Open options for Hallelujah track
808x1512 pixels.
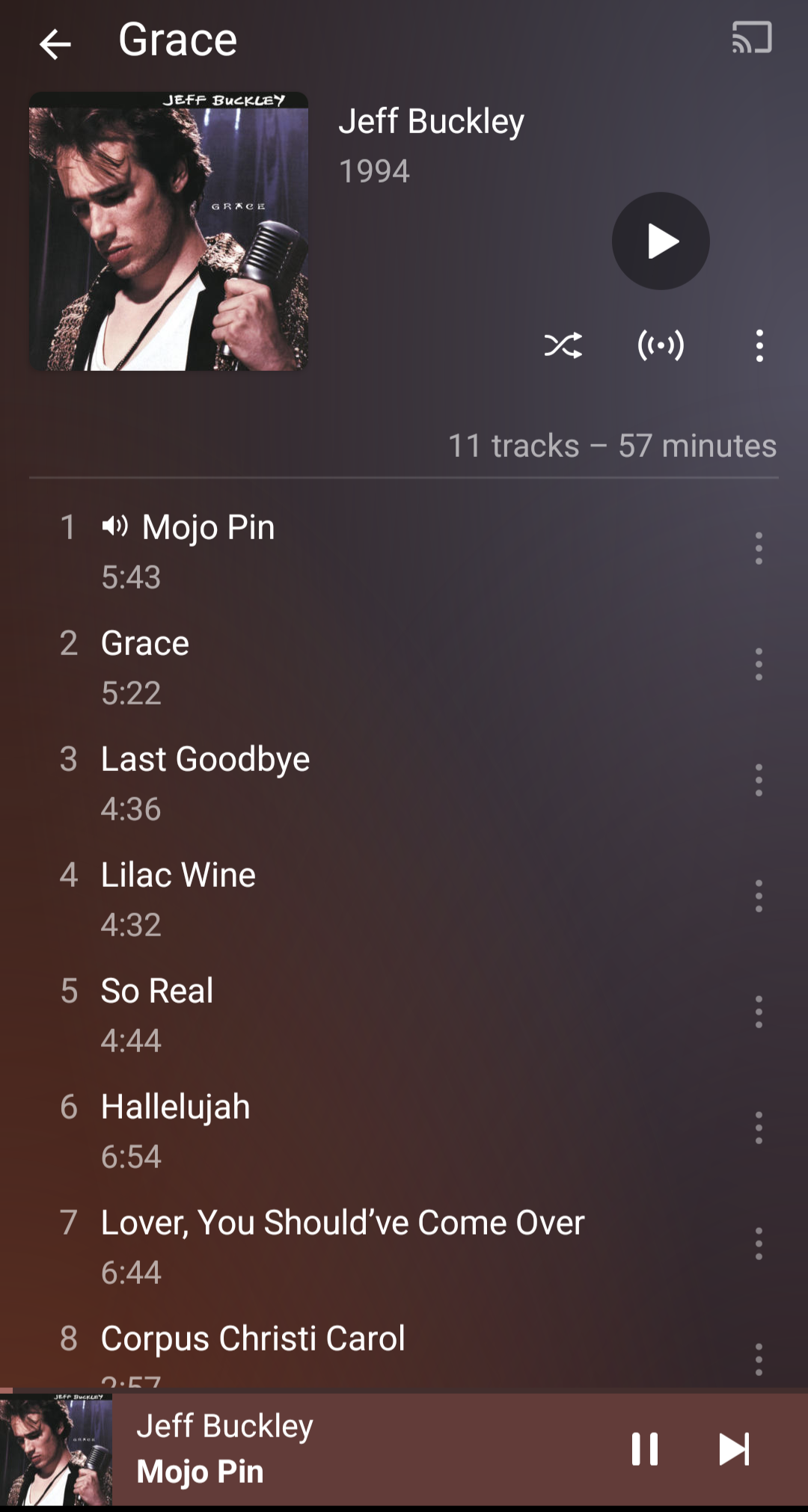click(x=759, y=1128)
